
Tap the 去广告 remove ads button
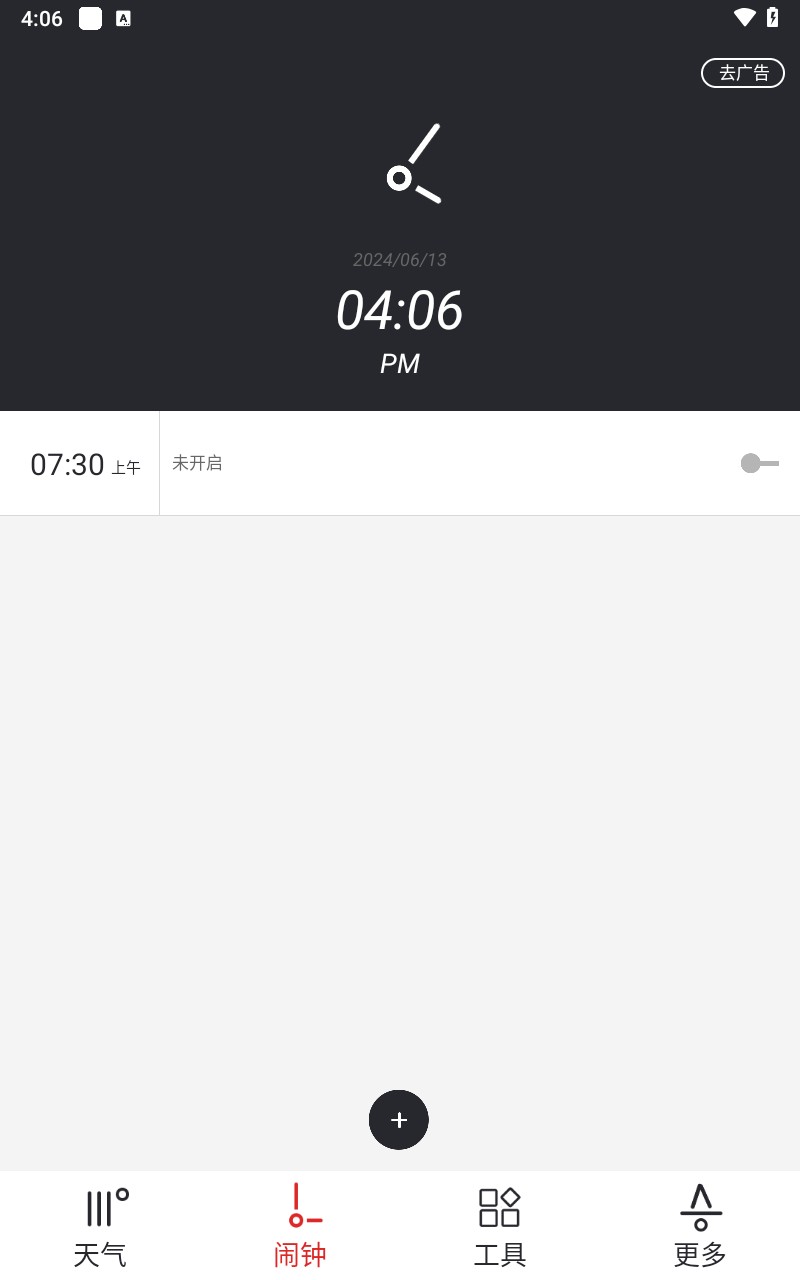coord(743,73)
